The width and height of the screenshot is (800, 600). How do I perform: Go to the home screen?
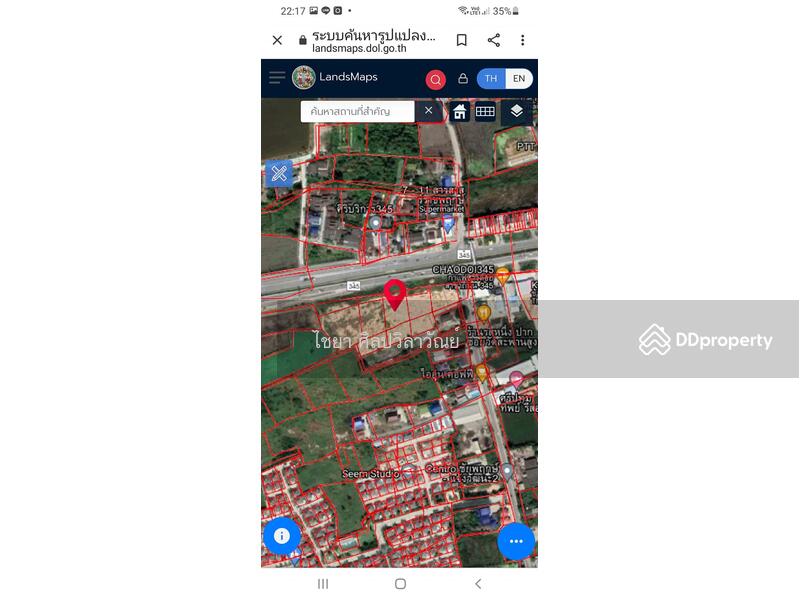tap(400, 583)
